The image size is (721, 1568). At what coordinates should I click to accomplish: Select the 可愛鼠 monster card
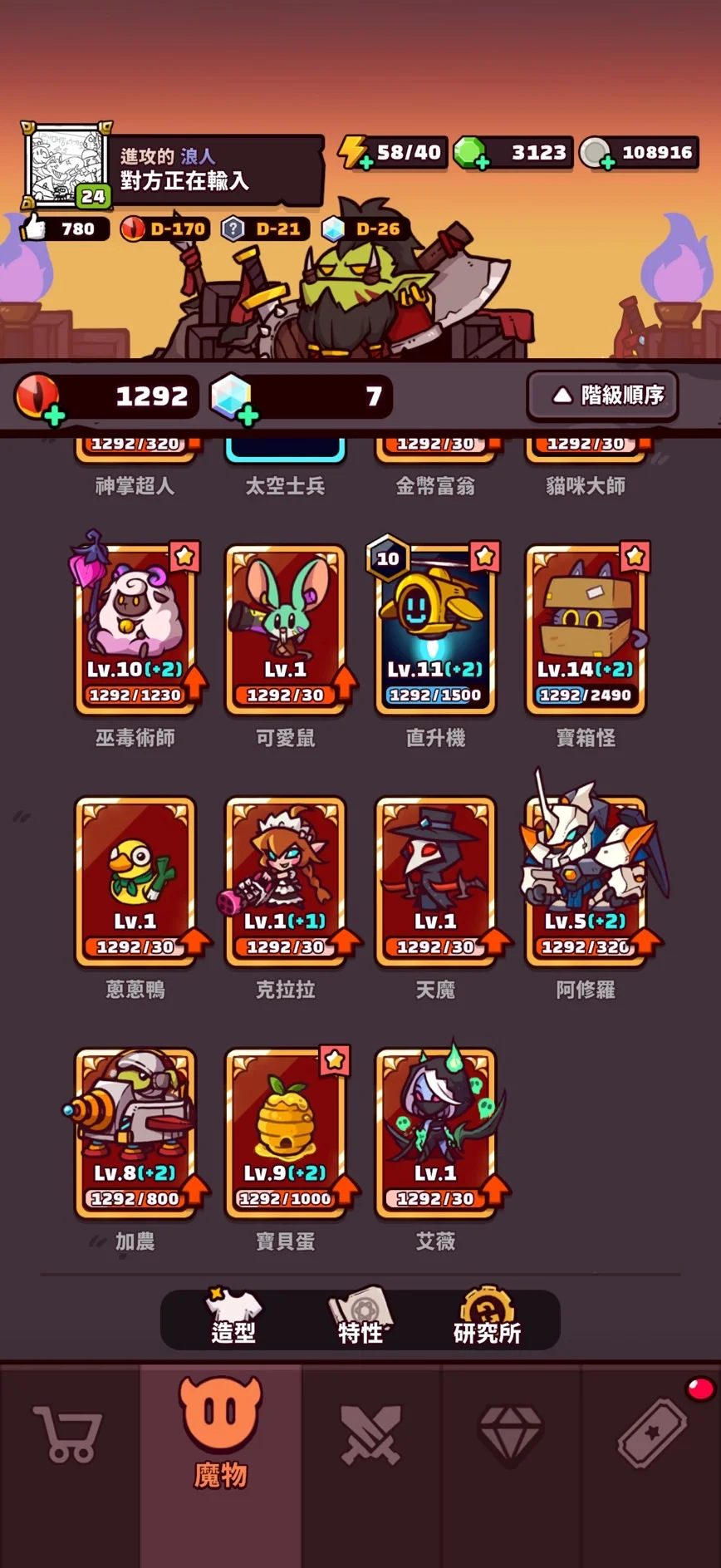(x=285, y=629)
